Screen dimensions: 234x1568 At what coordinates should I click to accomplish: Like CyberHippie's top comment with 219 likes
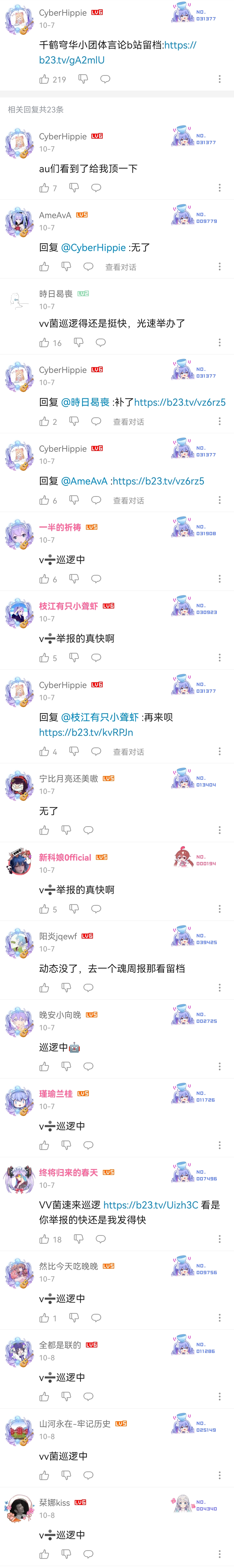pyautogui.click(x=44, y=79)
